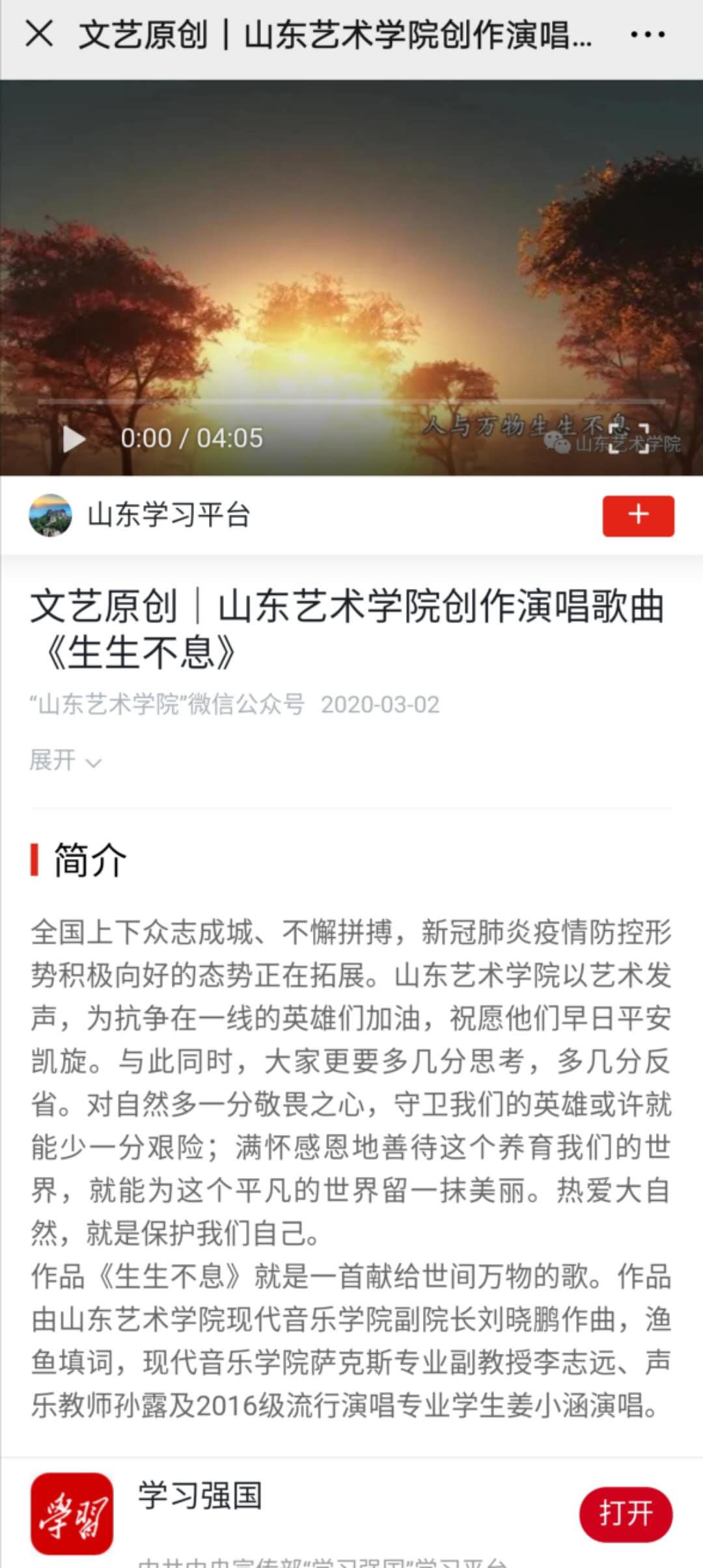The height and width of the screenshot is (1568, 703).
Task: Close the article page
Action: pyautogui.click(x=39, y=34)
